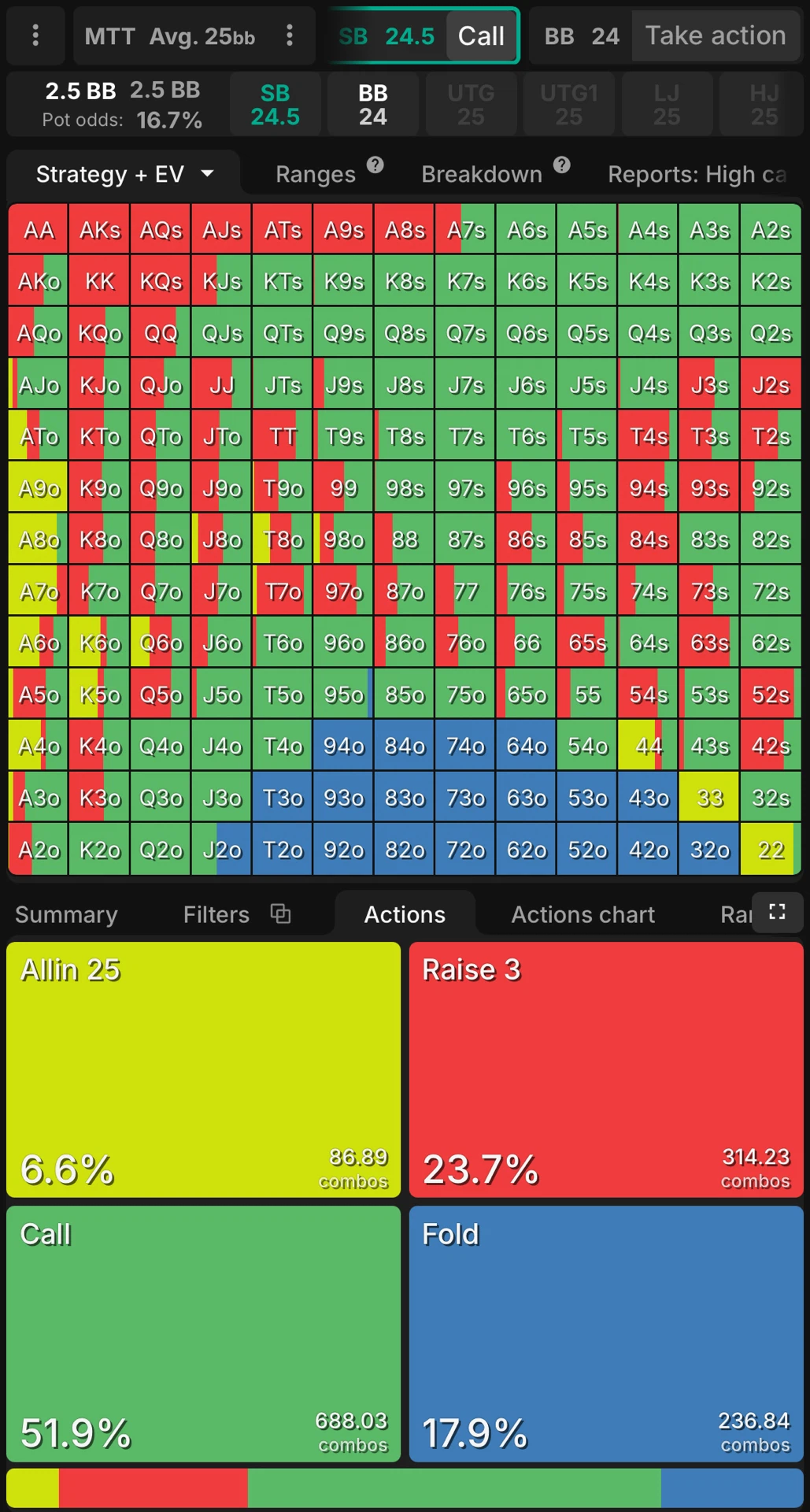Select the Raise 3 action card
Image resolution: width=810 pixels, height=1512 pixels.
coord(606,1069)
